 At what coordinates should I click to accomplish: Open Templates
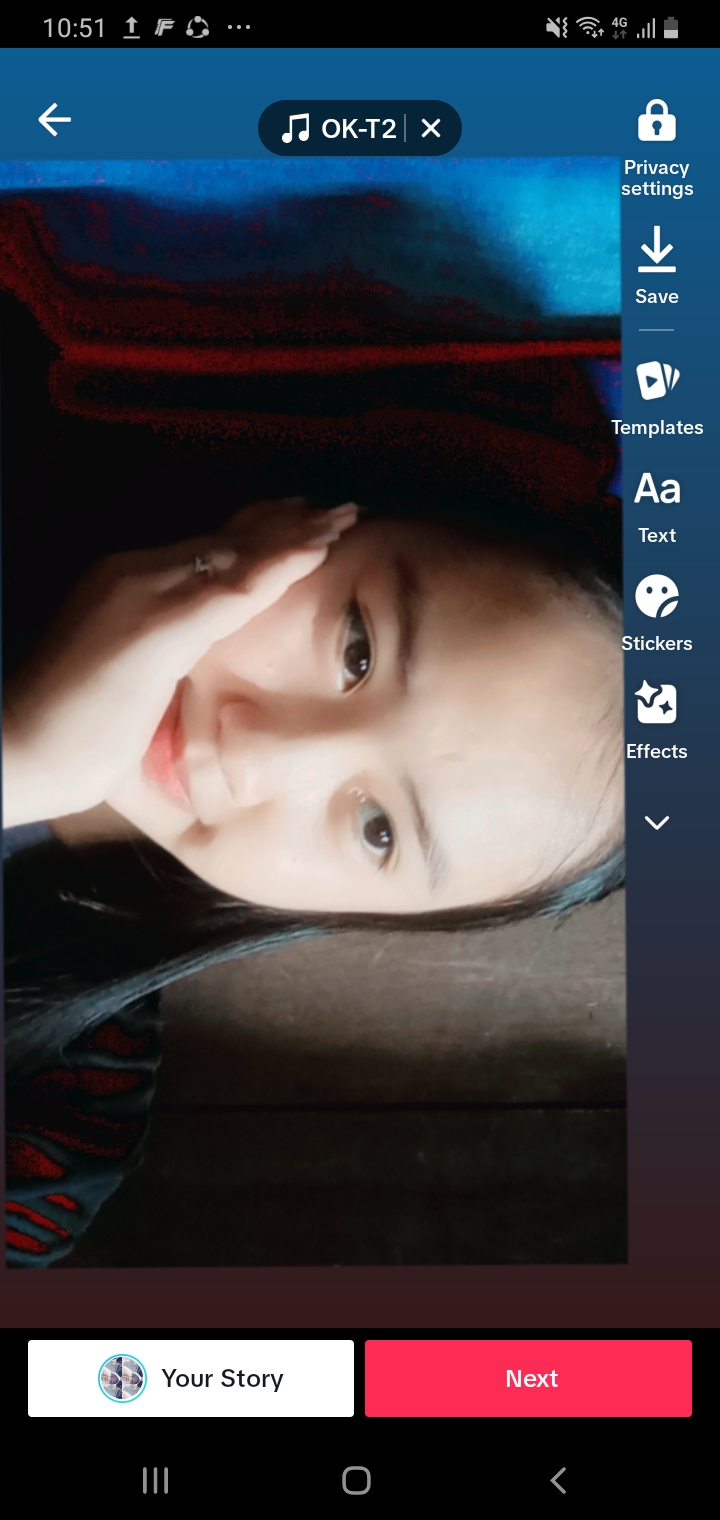click(x=657, y=397)
